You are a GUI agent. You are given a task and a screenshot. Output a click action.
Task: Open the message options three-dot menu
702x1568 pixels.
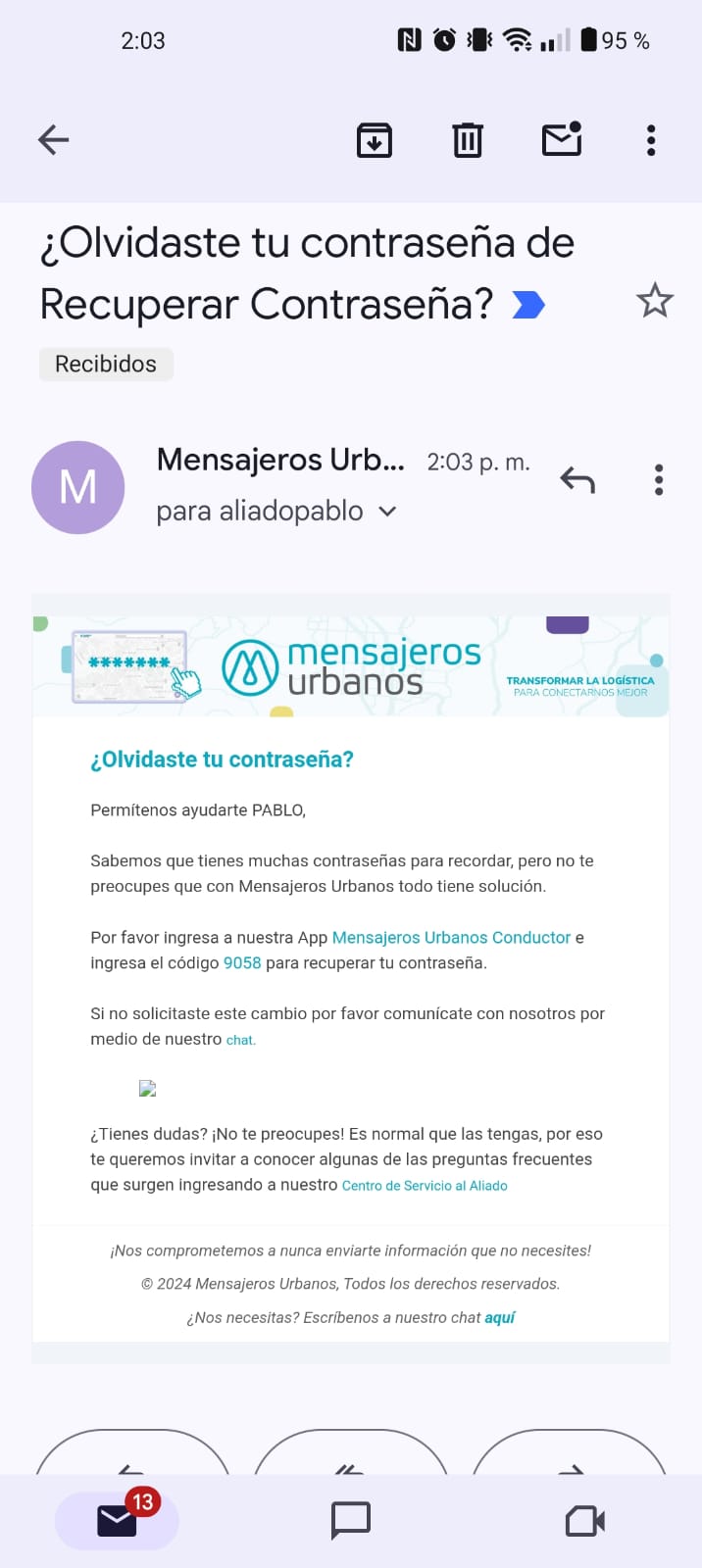point(658,480)
